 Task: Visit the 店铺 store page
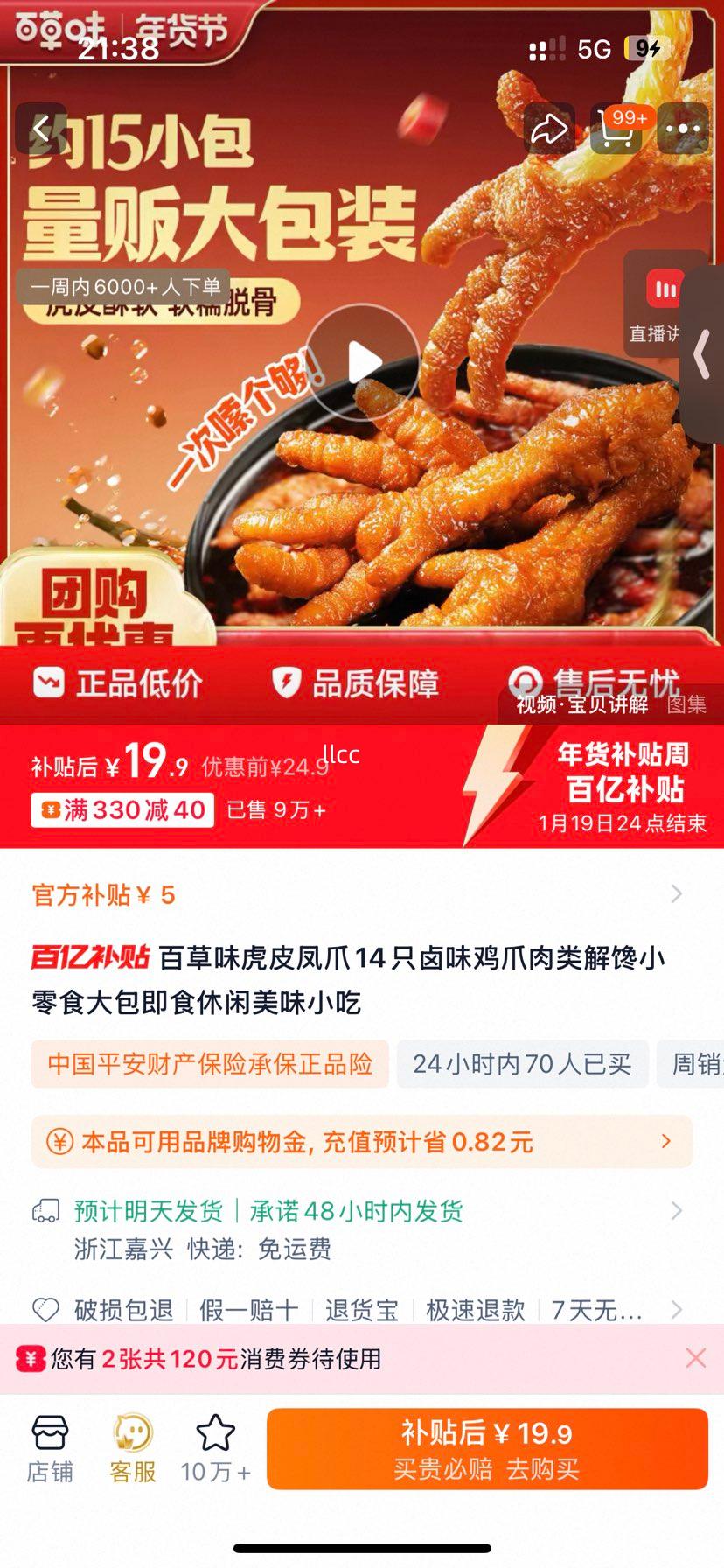click(x=50, y=1450)
